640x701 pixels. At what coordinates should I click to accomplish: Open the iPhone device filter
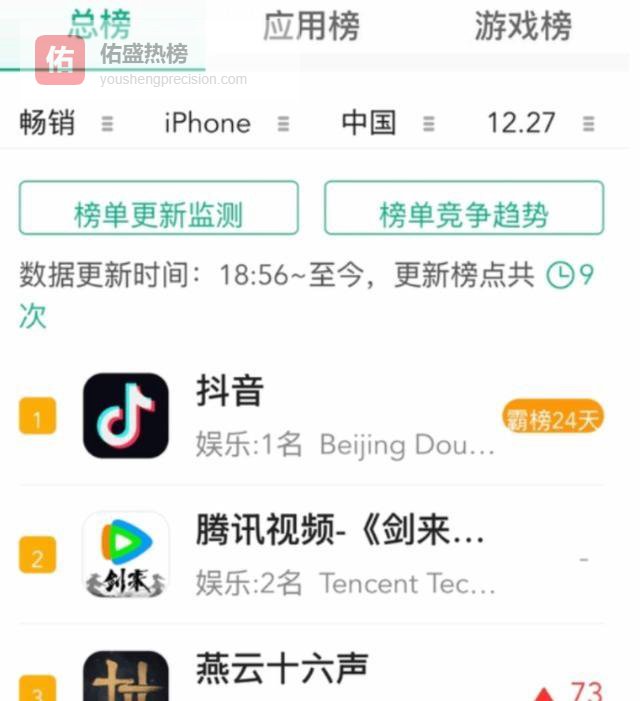(226, 124)
